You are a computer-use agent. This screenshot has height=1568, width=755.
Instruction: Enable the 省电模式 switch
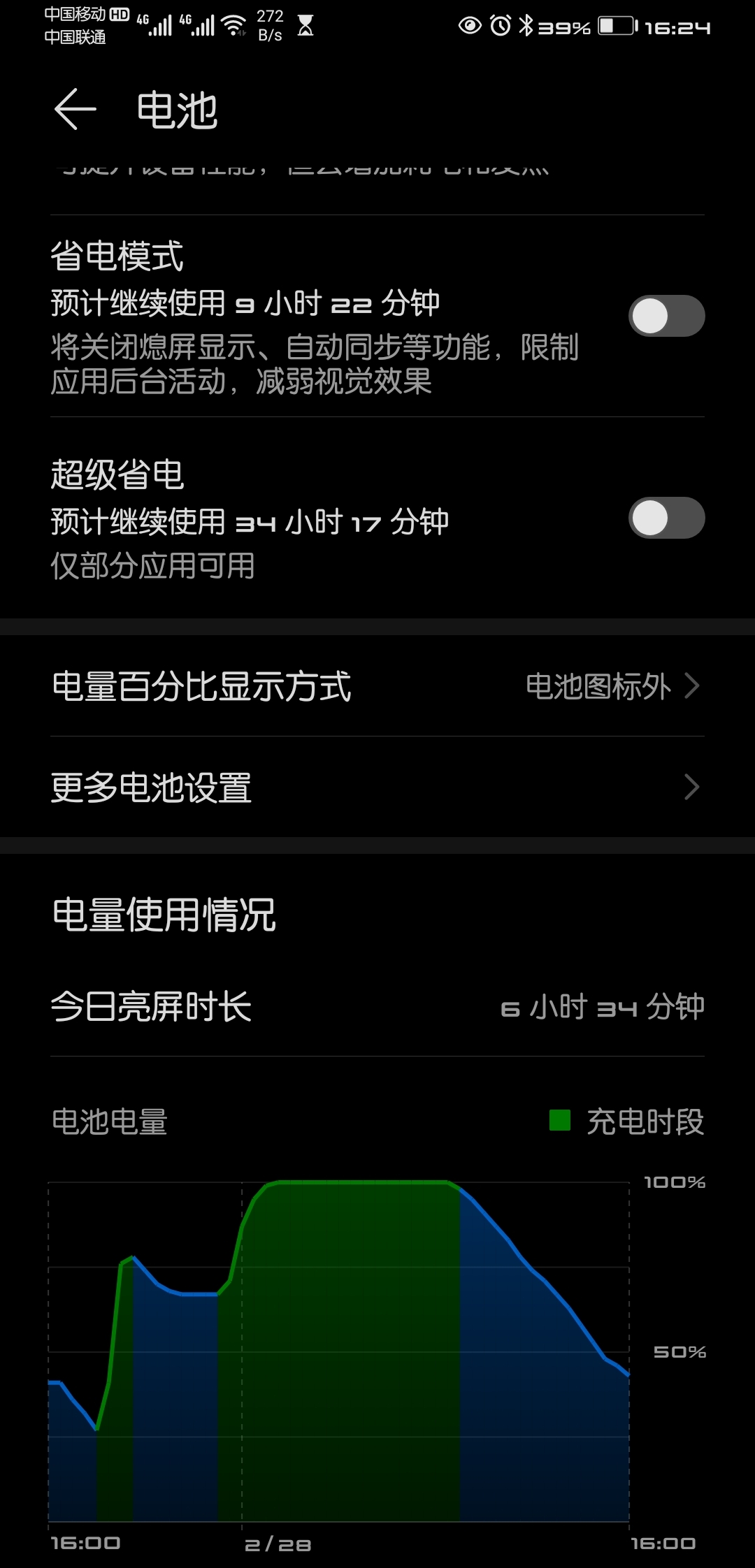[666, 316]
